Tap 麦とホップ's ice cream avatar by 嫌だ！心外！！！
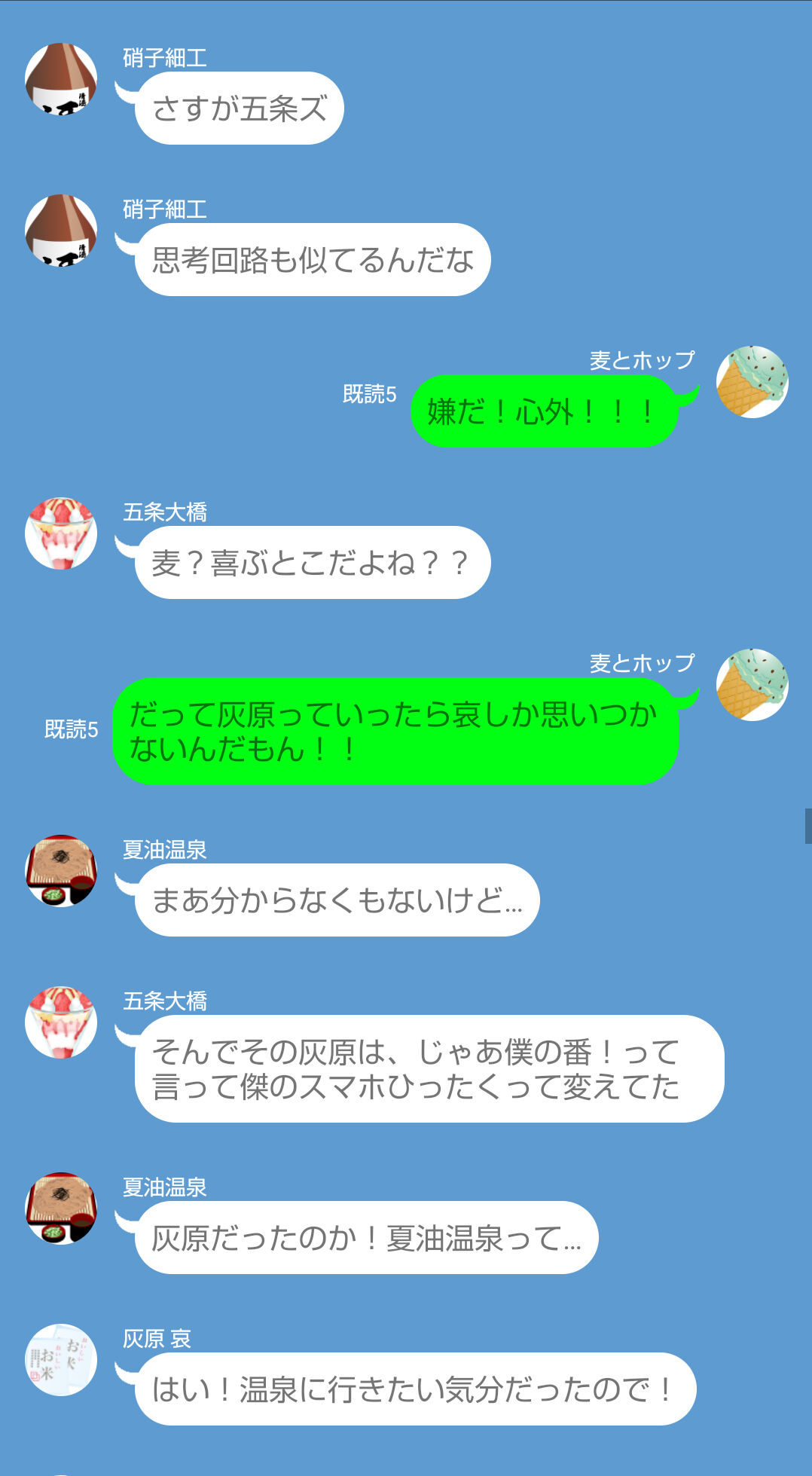Screen dimensions: 812x1476 click(752, 382)
